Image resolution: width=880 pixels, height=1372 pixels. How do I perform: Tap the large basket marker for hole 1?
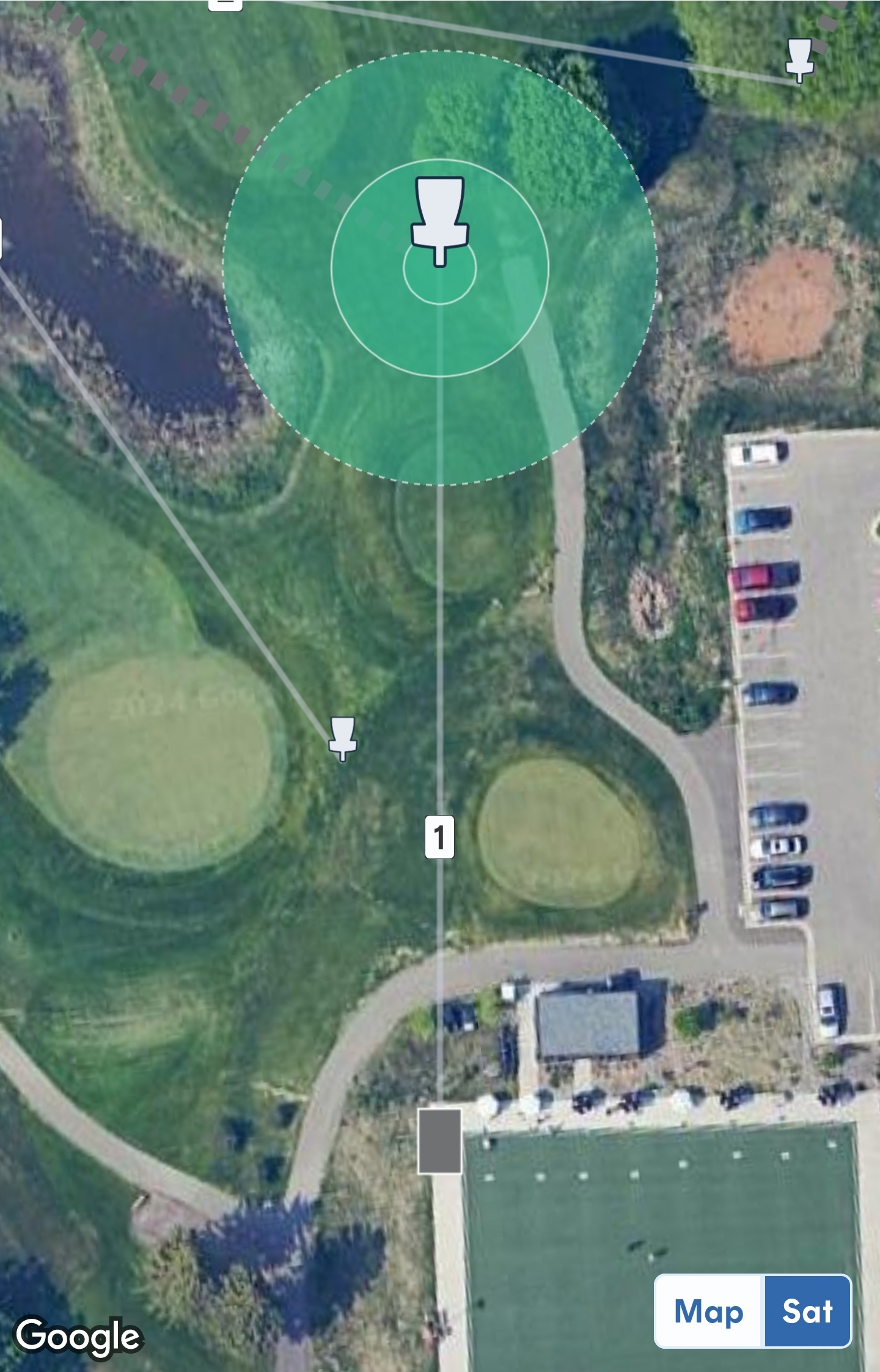coord(440,219)
